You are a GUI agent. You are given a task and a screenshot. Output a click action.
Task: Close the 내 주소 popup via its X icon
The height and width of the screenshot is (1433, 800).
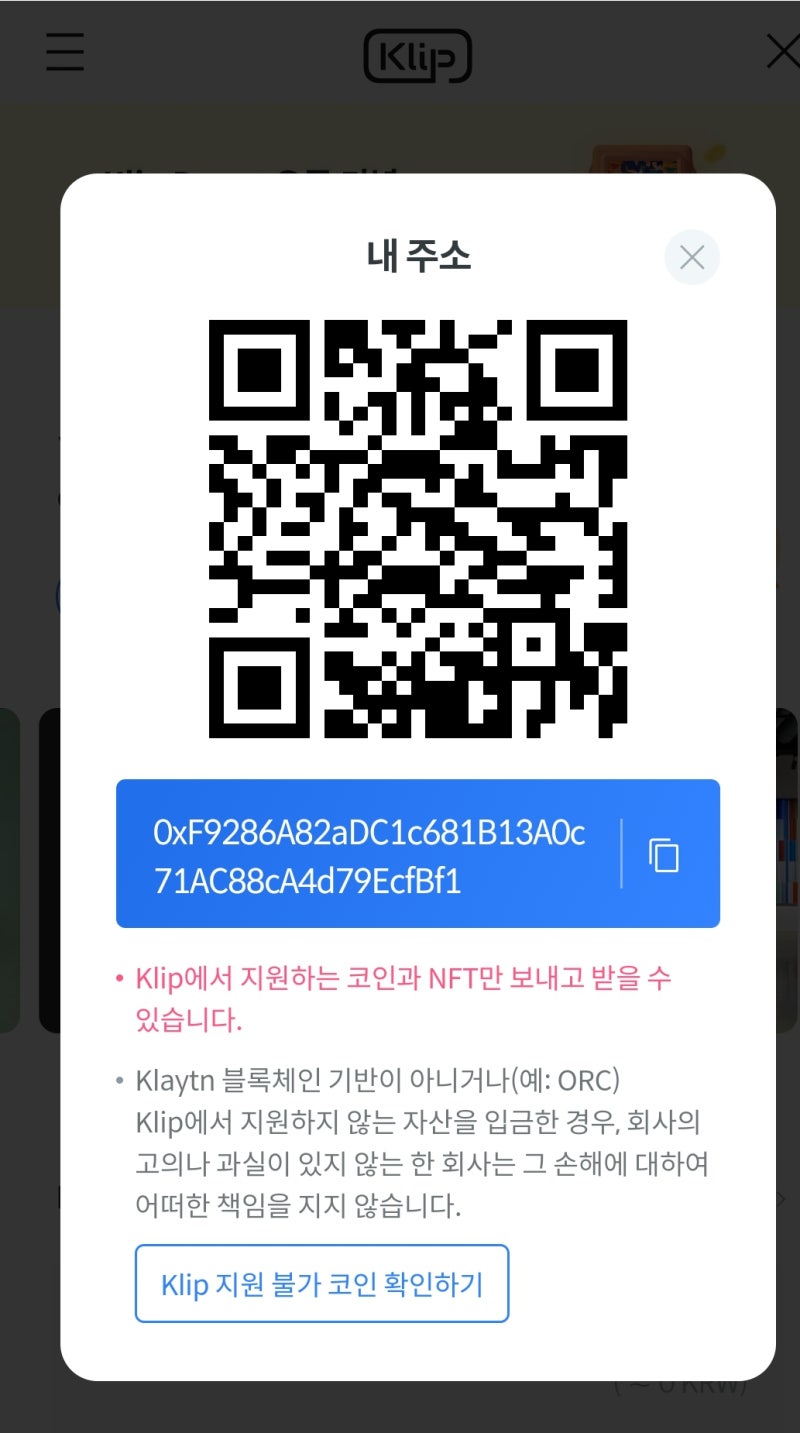[691, 257]
